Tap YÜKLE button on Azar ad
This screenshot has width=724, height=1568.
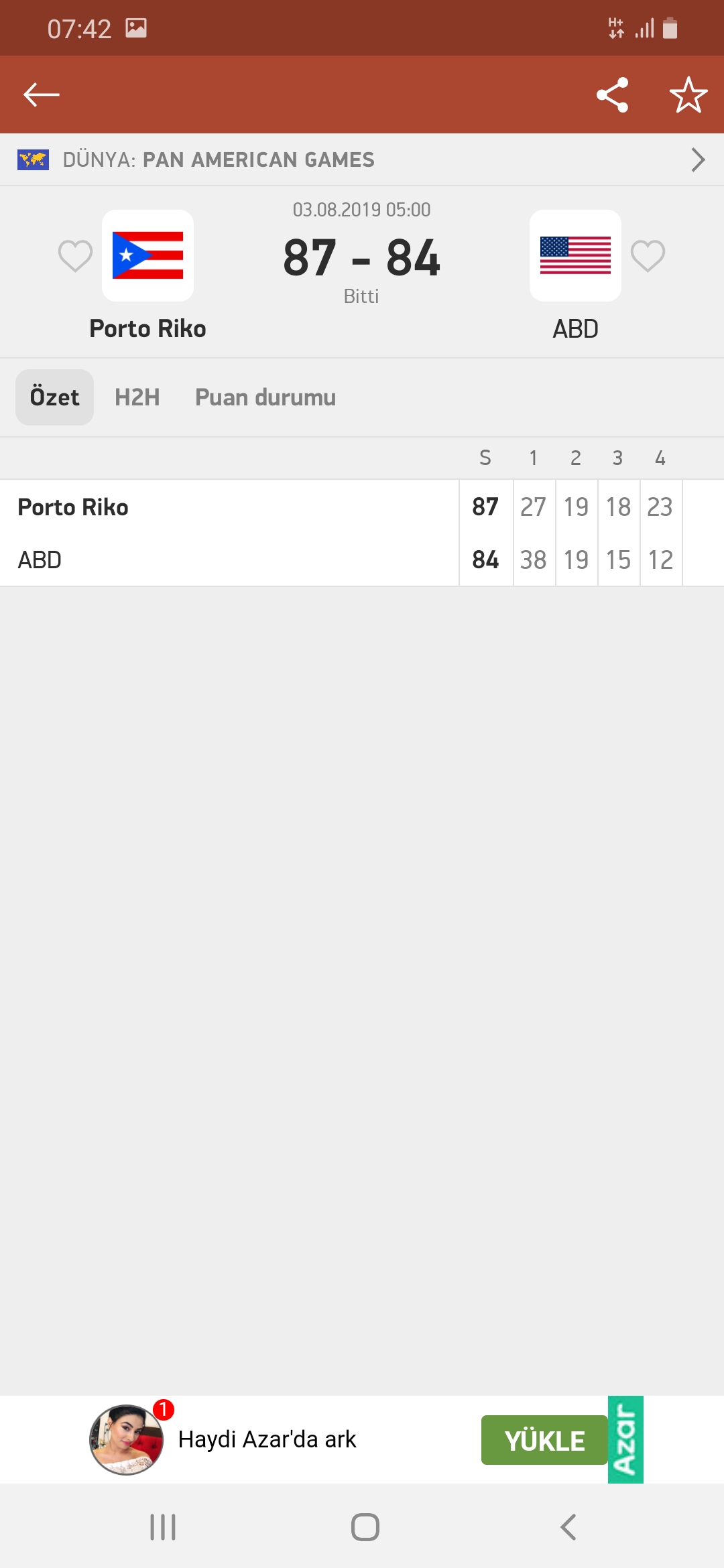tap(544, 1440)
